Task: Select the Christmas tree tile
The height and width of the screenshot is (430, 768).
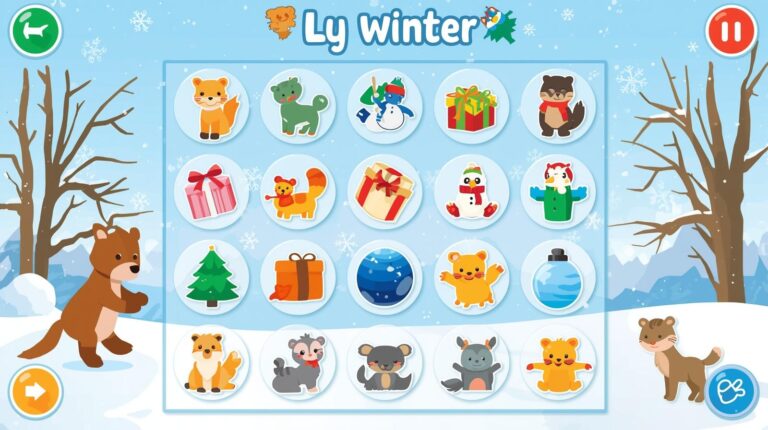Action: [211, 276]
